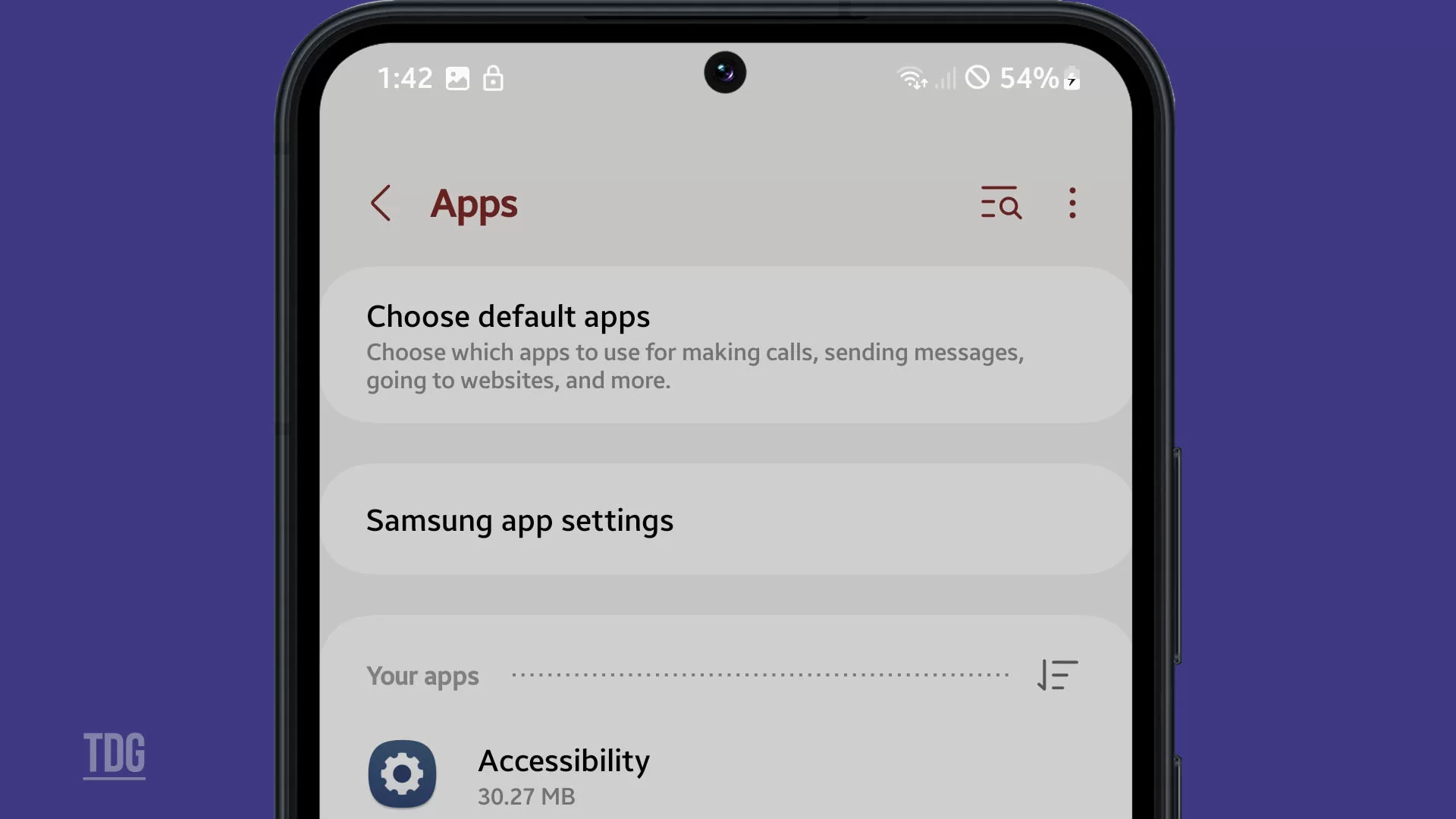The height and width of the screenshot is (819, 1456).
Task: Tap the sort icon beside Your apps
Action: (1057, 675)
